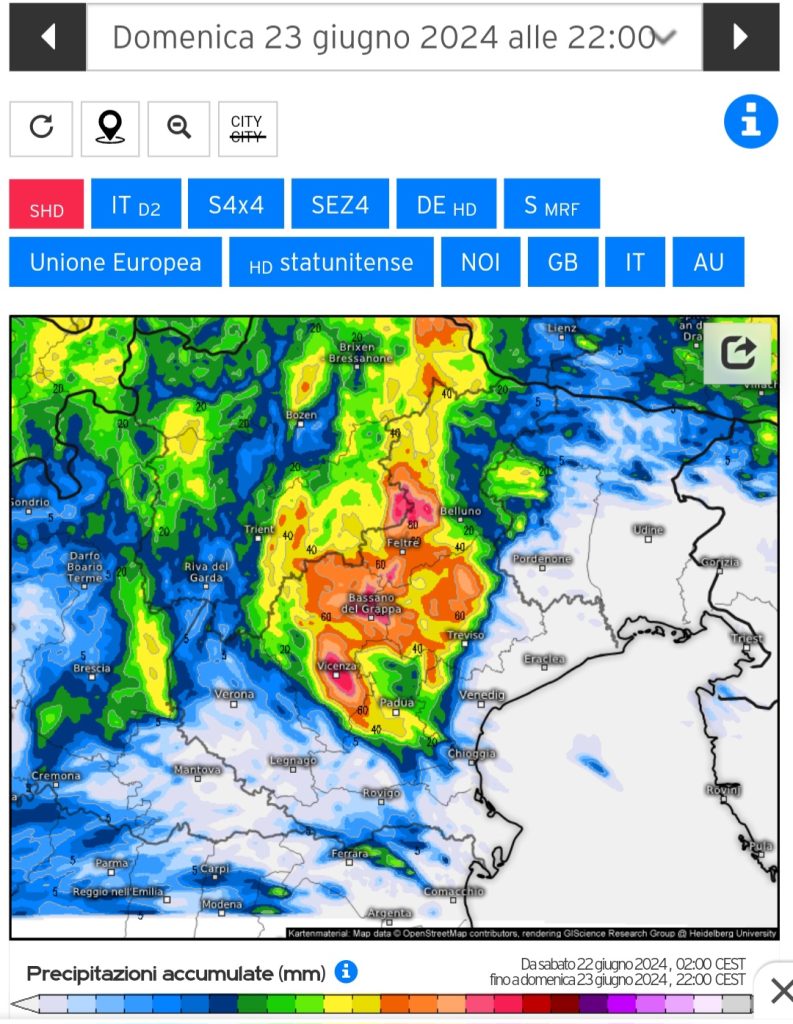Viewport: 793px width, 1024px height.
Task: Select the DE HD model
Action: [446, 204]
